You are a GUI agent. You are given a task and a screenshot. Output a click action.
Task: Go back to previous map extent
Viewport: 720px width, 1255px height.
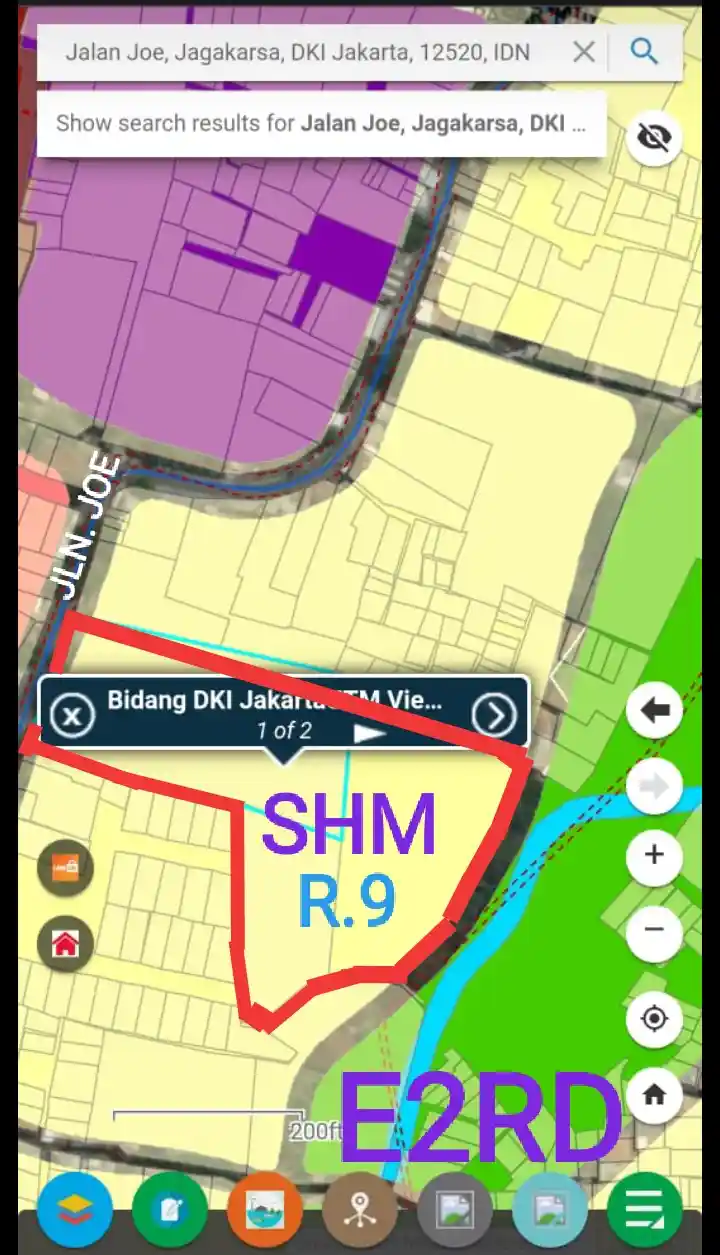pyautogui.click(x=654, y=711)
